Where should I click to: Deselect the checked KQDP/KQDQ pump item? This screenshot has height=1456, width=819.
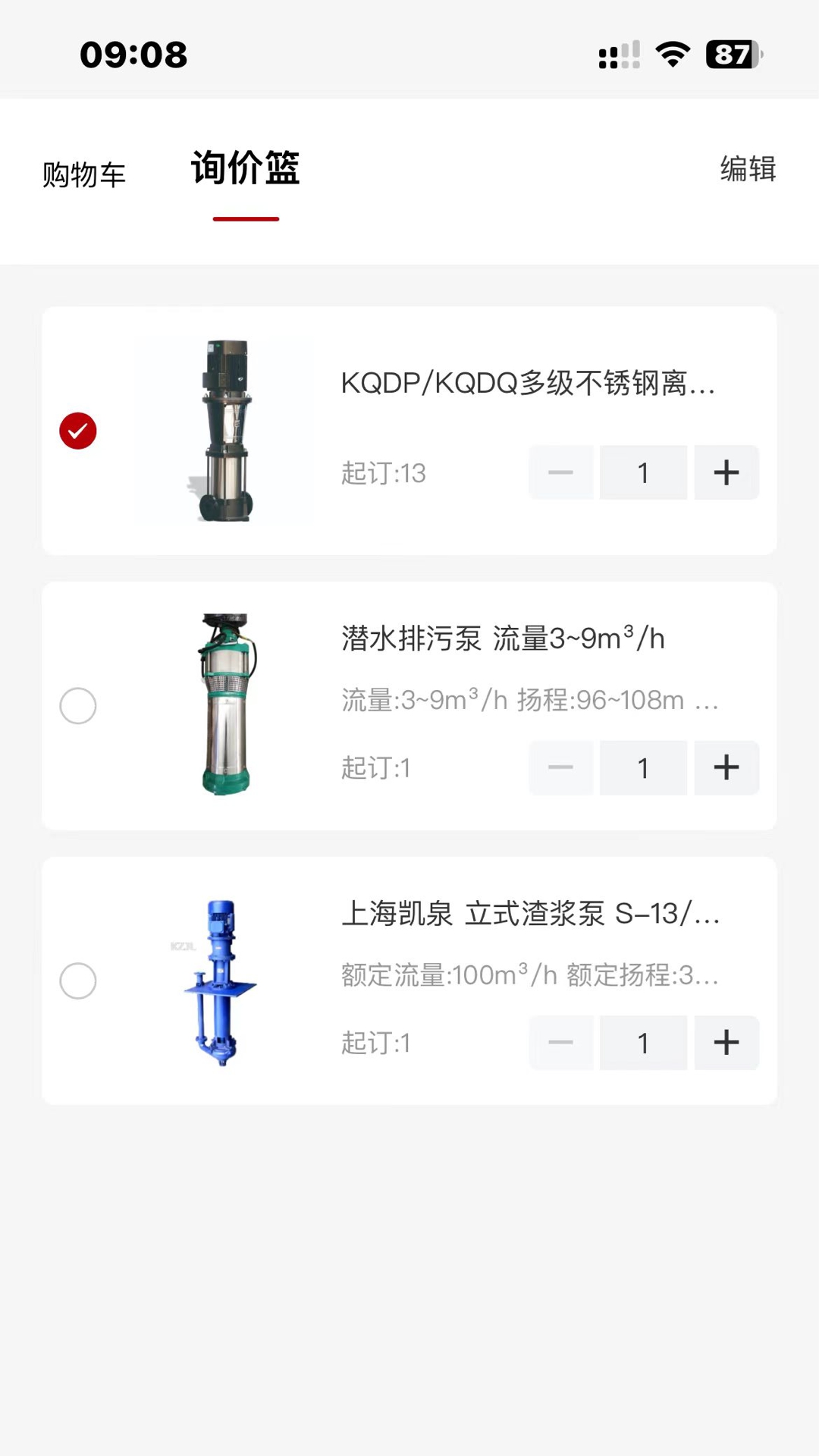coord(77,429)
